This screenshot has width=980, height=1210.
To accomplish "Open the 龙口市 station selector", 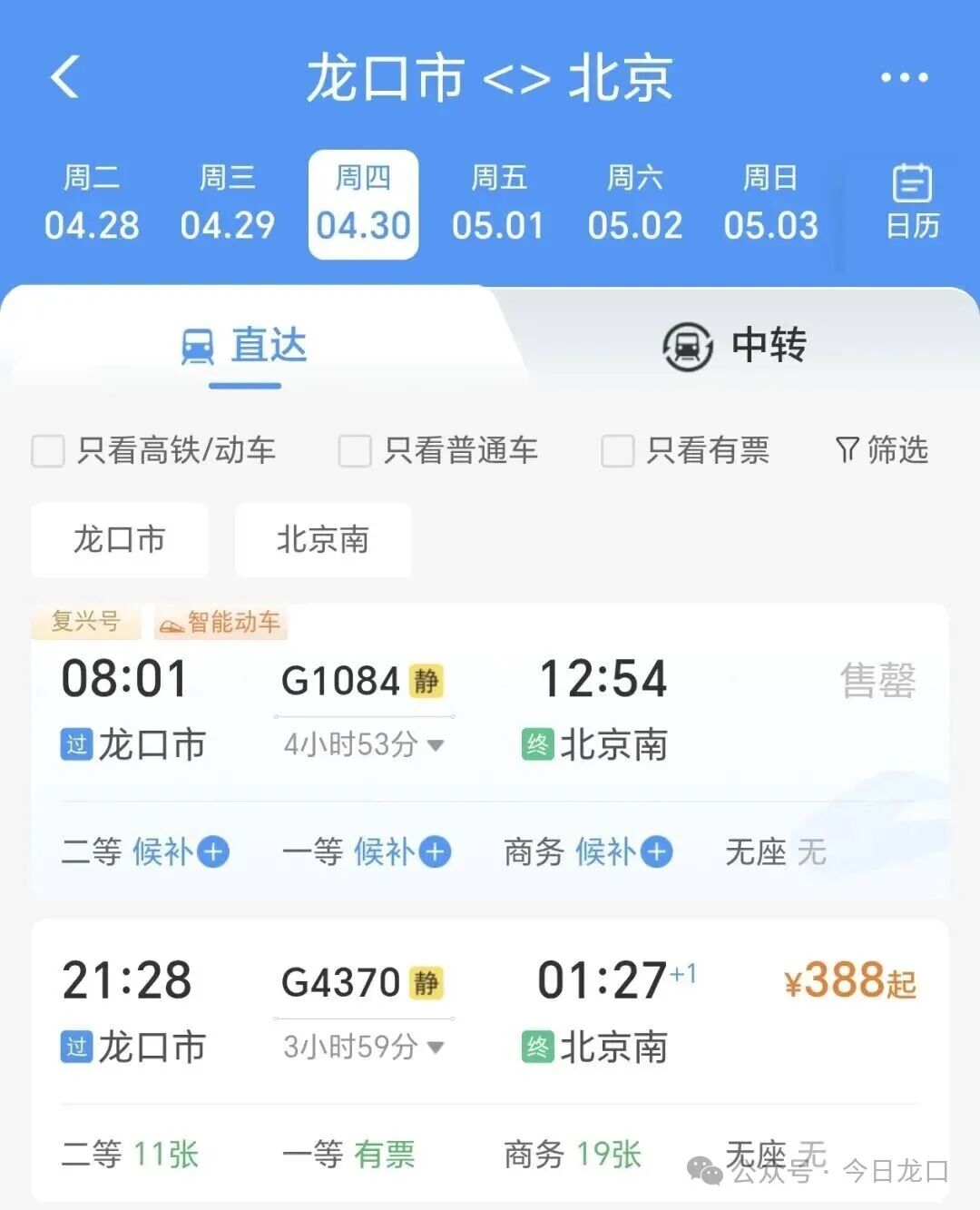I will coord(119,540).
